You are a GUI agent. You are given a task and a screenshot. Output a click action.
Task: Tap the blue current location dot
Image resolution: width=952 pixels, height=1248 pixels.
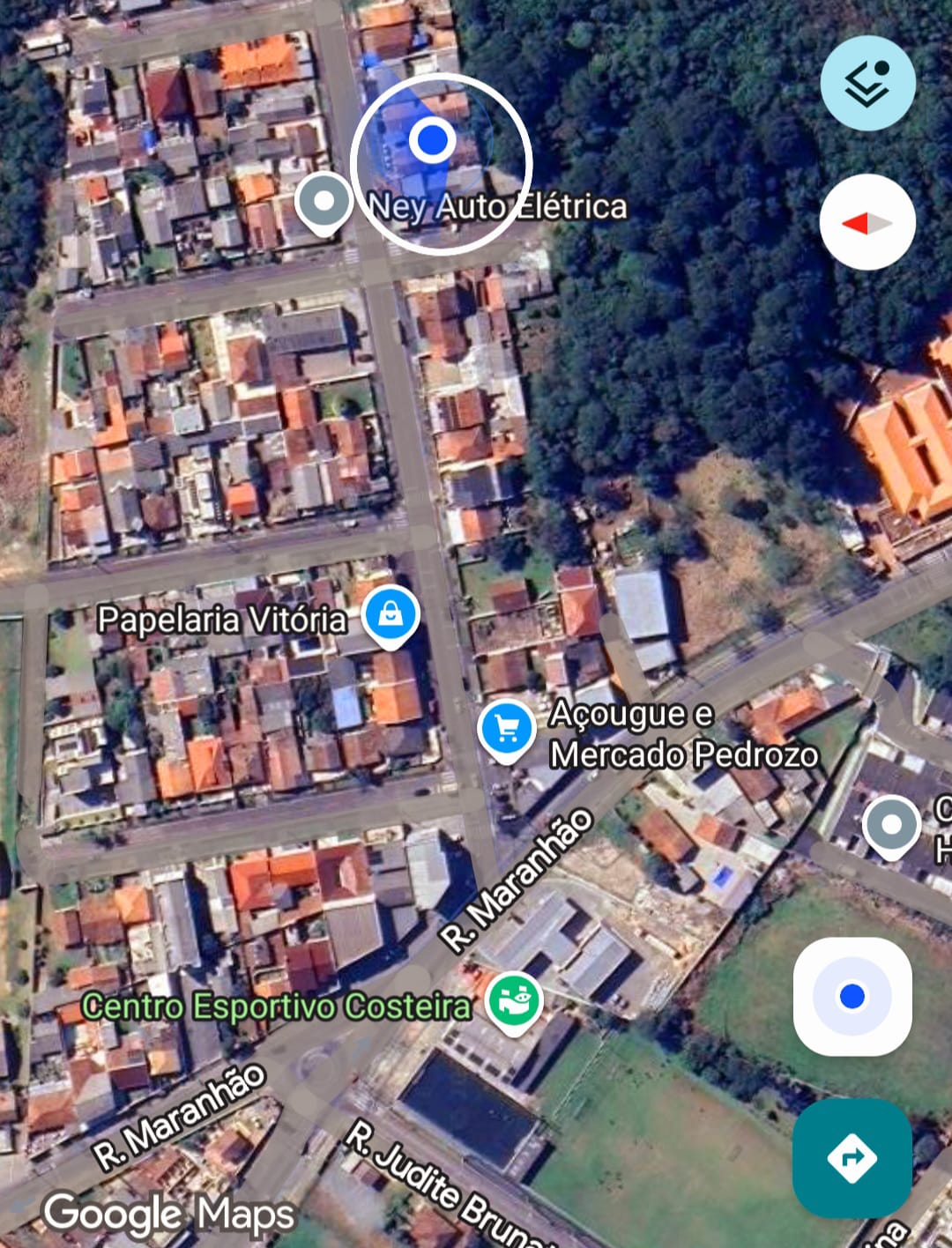[432, 139]
